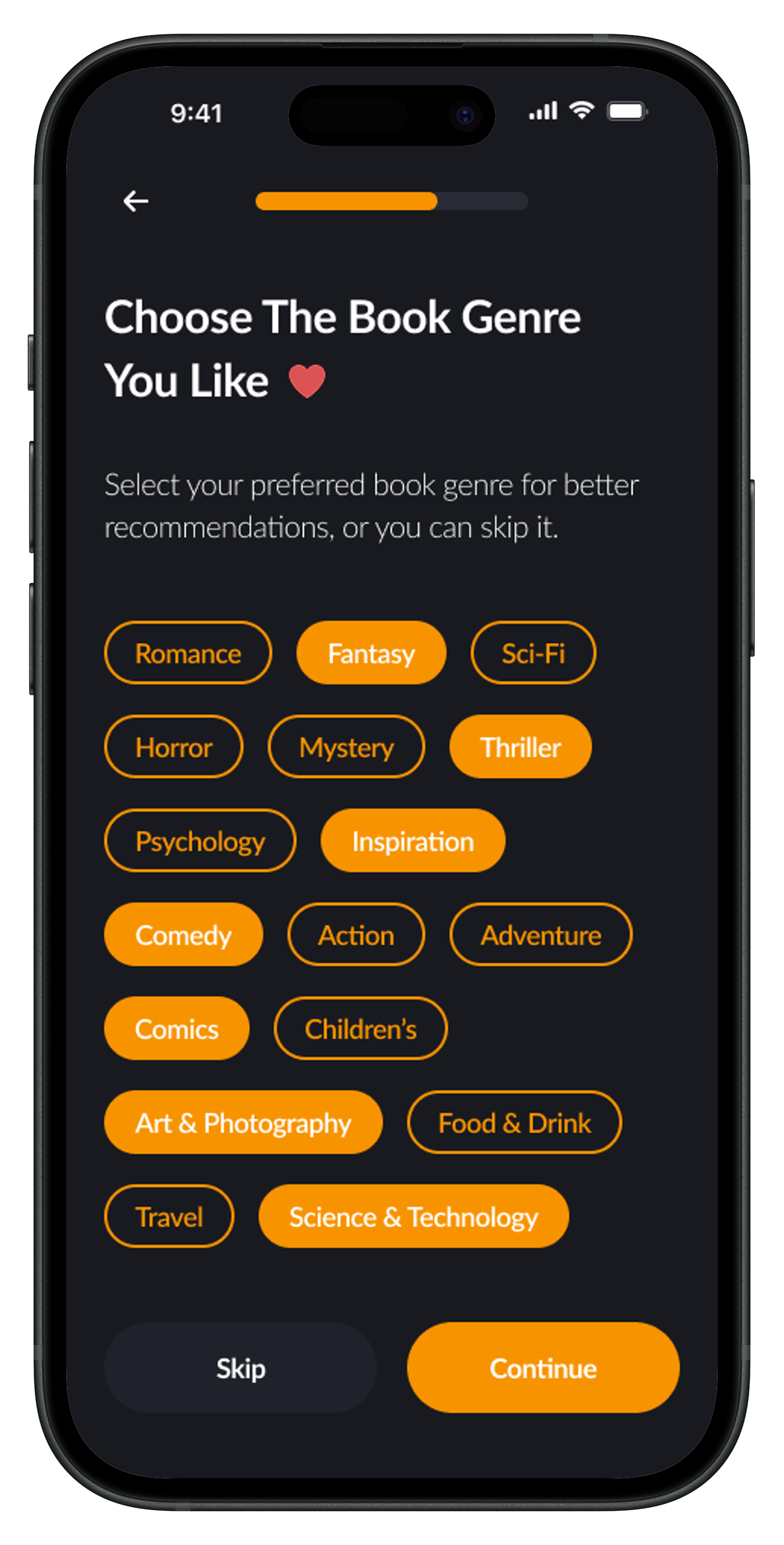Pick the Sci-Fi genre
The height and width of the screenshot is (1545, 784).
(533, 653)
